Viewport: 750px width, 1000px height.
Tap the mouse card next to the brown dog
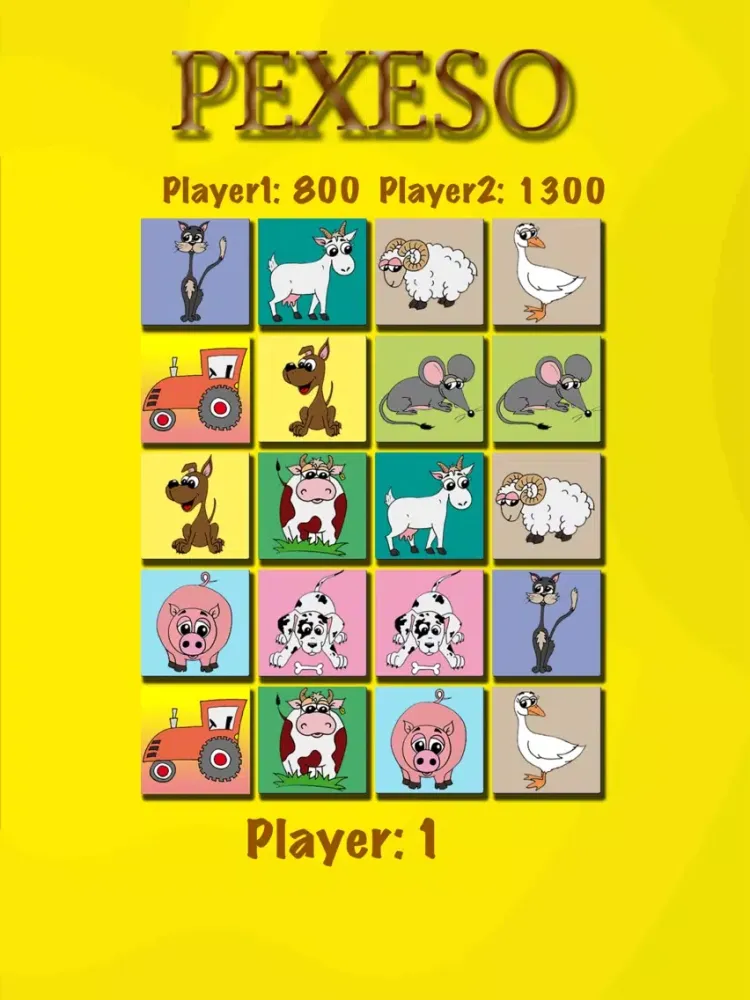[429, 388]
